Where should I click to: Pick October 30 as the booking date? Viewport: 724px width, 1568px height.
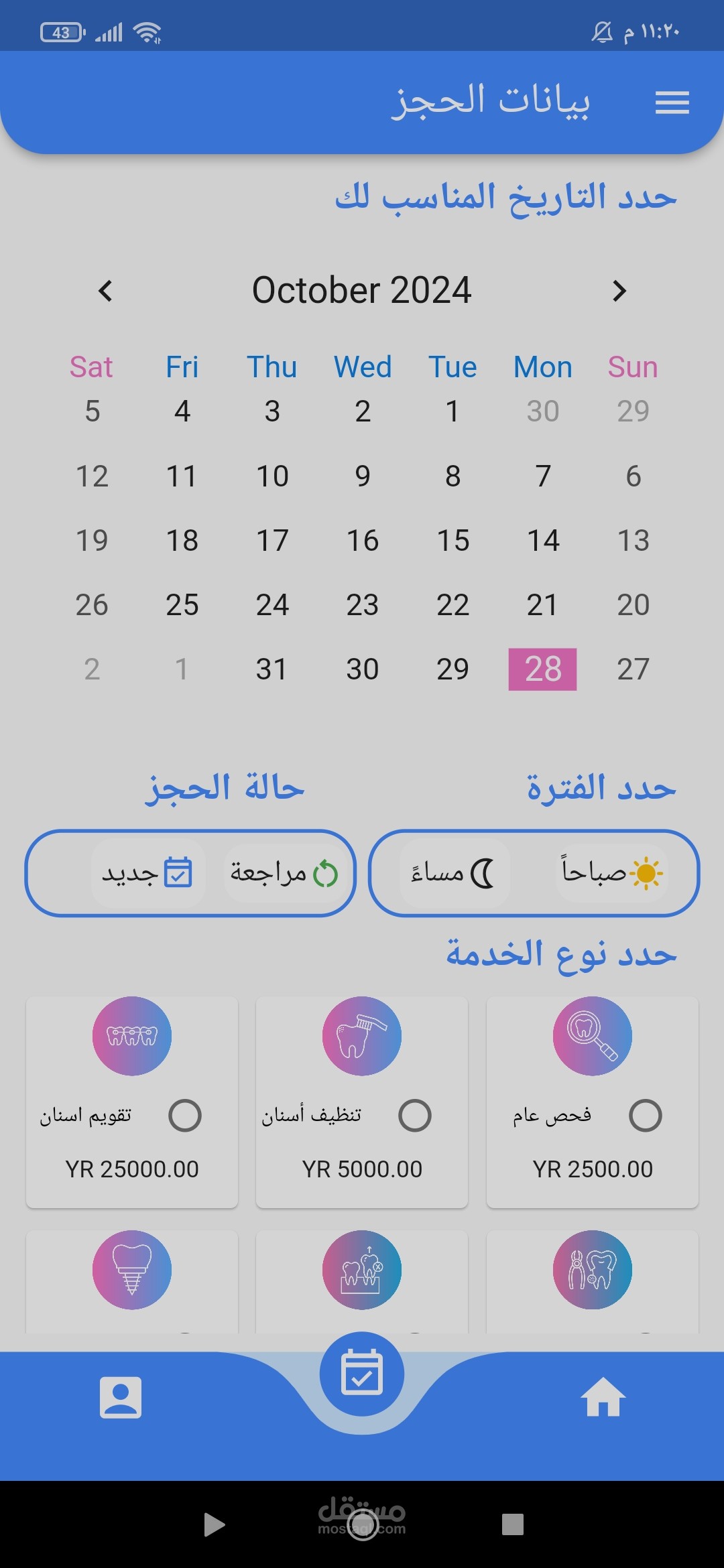click(x=363, y=669)
